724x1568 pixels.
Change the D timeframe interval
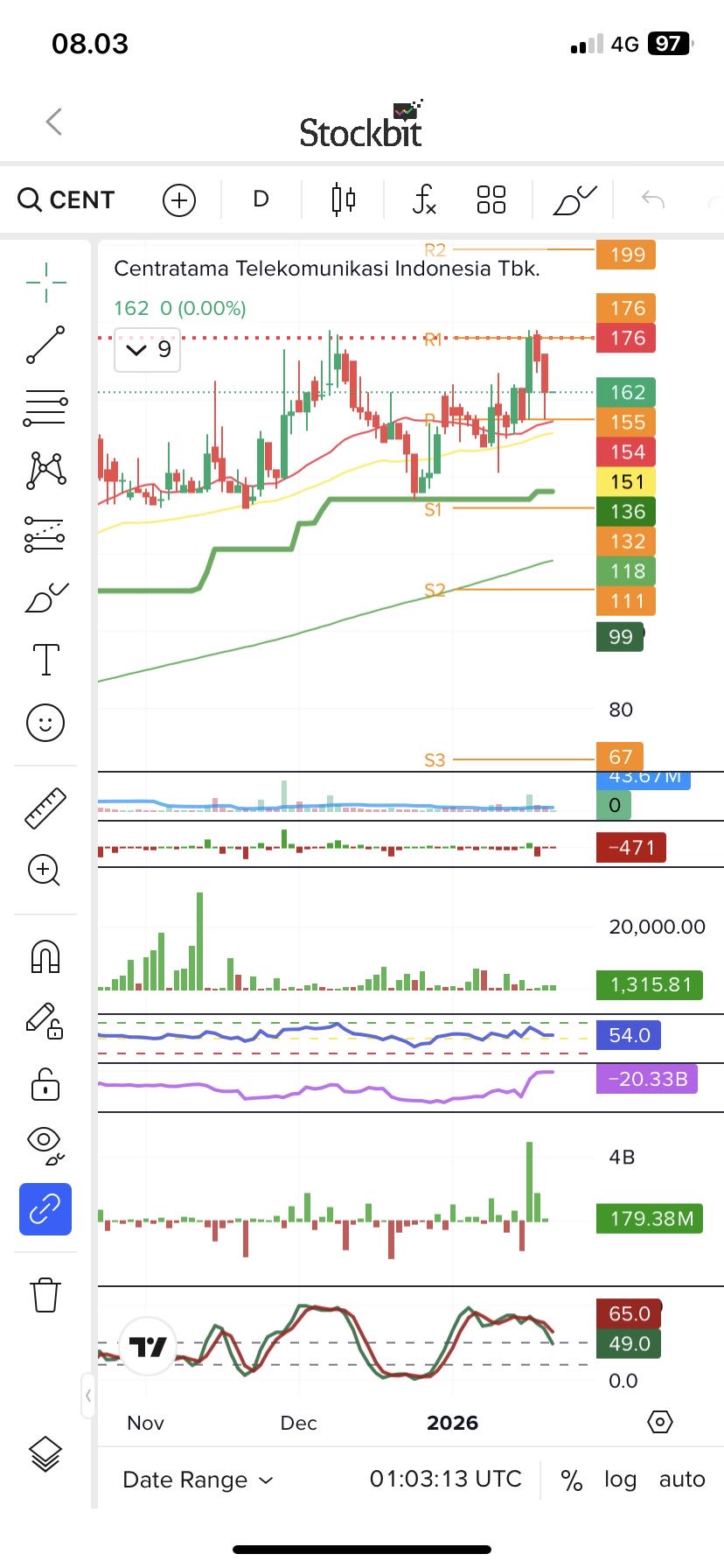(x=261, y=199)
